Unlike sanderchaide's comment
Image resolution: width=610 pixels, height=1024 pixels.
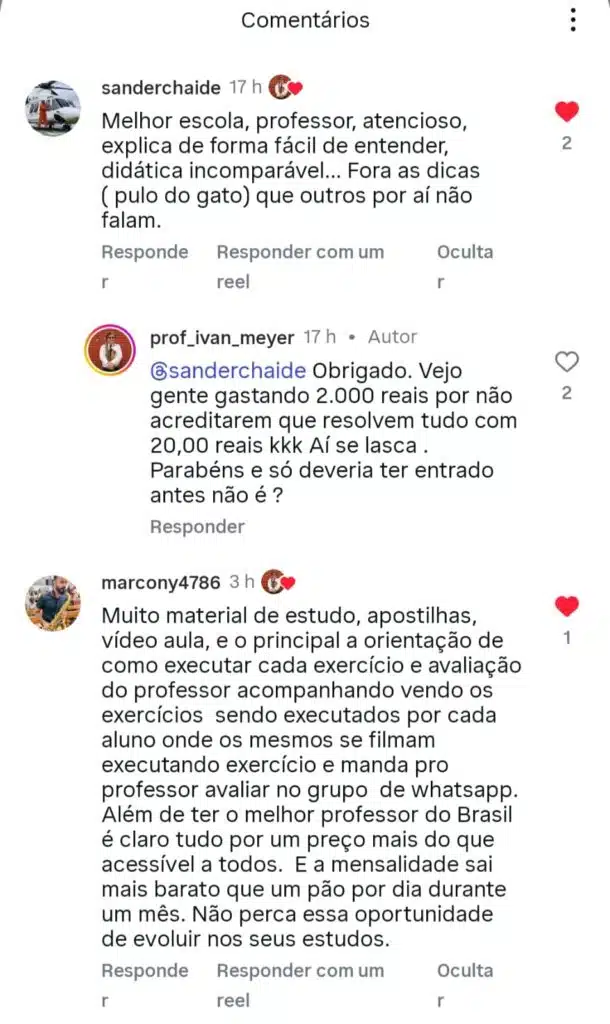[x=567, y=112]
